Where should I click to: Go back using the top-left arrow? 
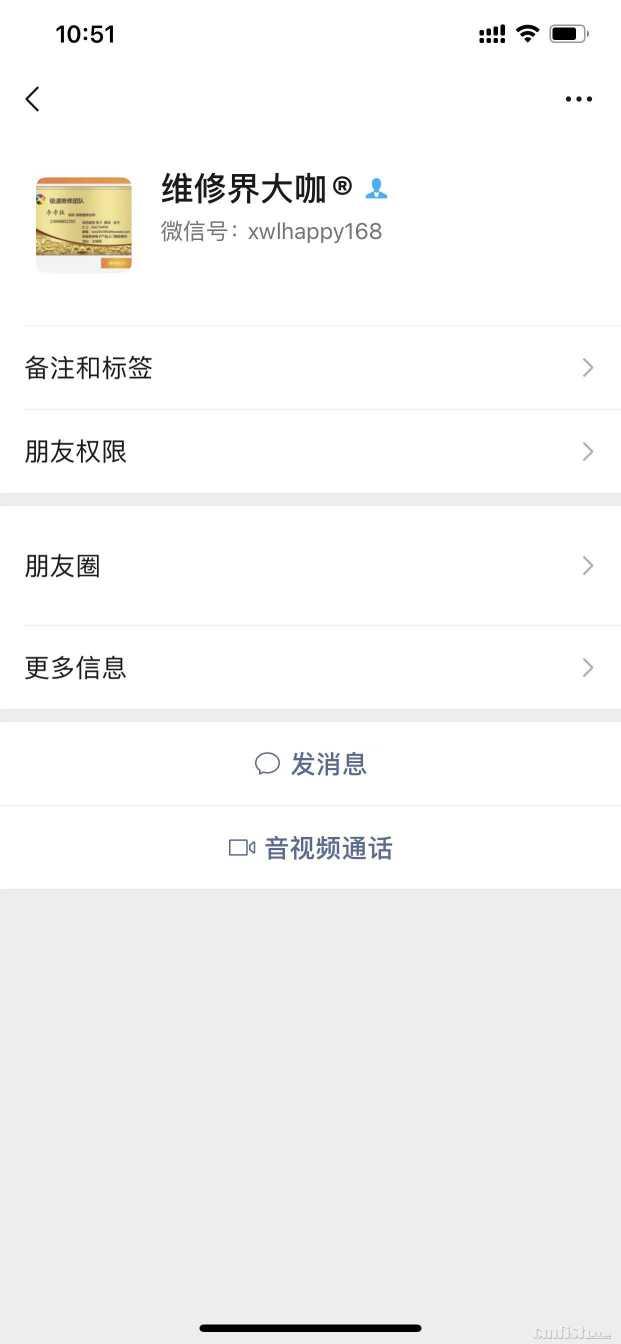(x=33, y=99)
